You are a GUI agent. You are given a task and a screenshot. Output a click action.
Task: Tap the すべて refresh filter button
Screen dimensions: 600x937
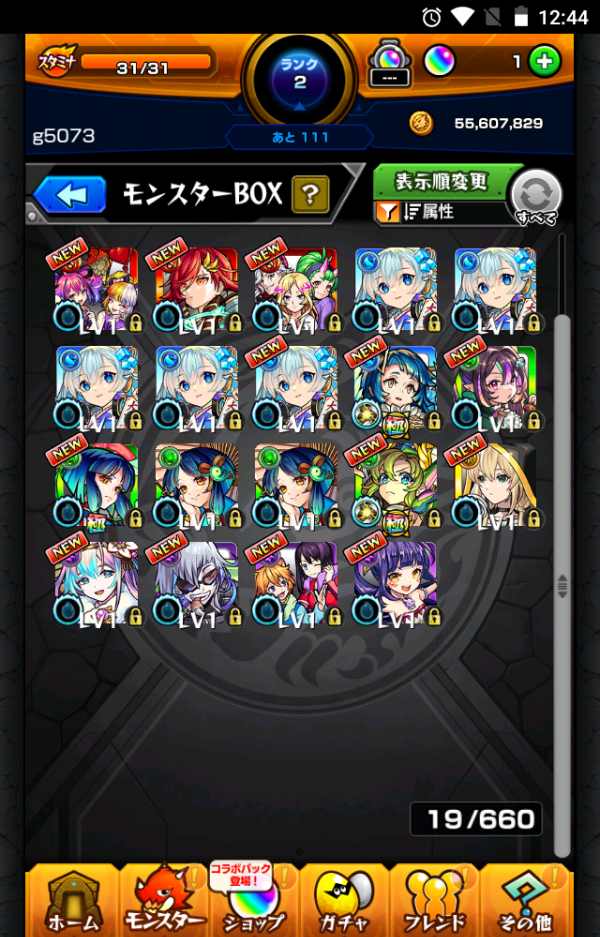click(536, 198)
